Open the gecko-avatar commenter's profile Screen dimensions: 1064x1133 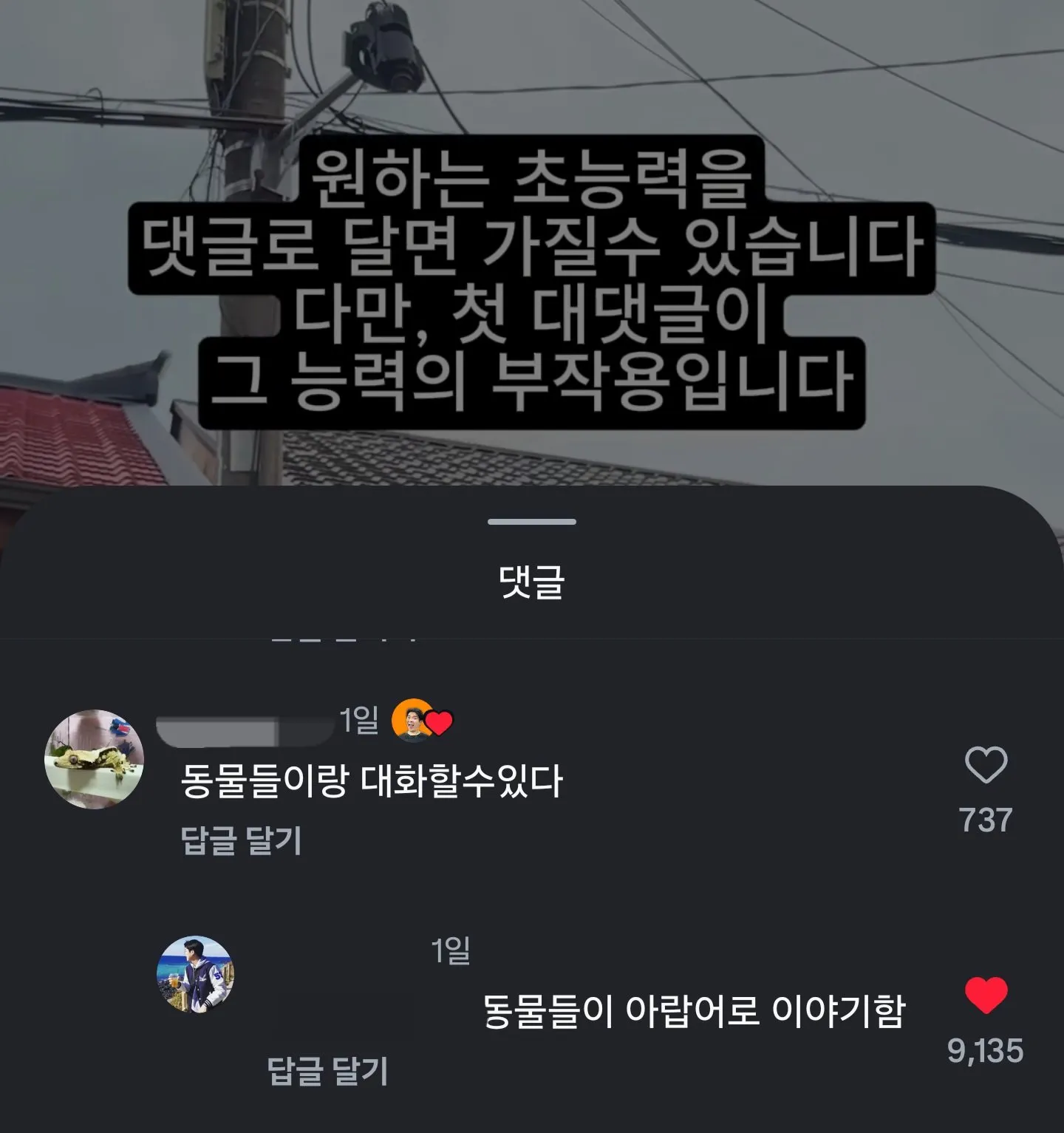94,759
